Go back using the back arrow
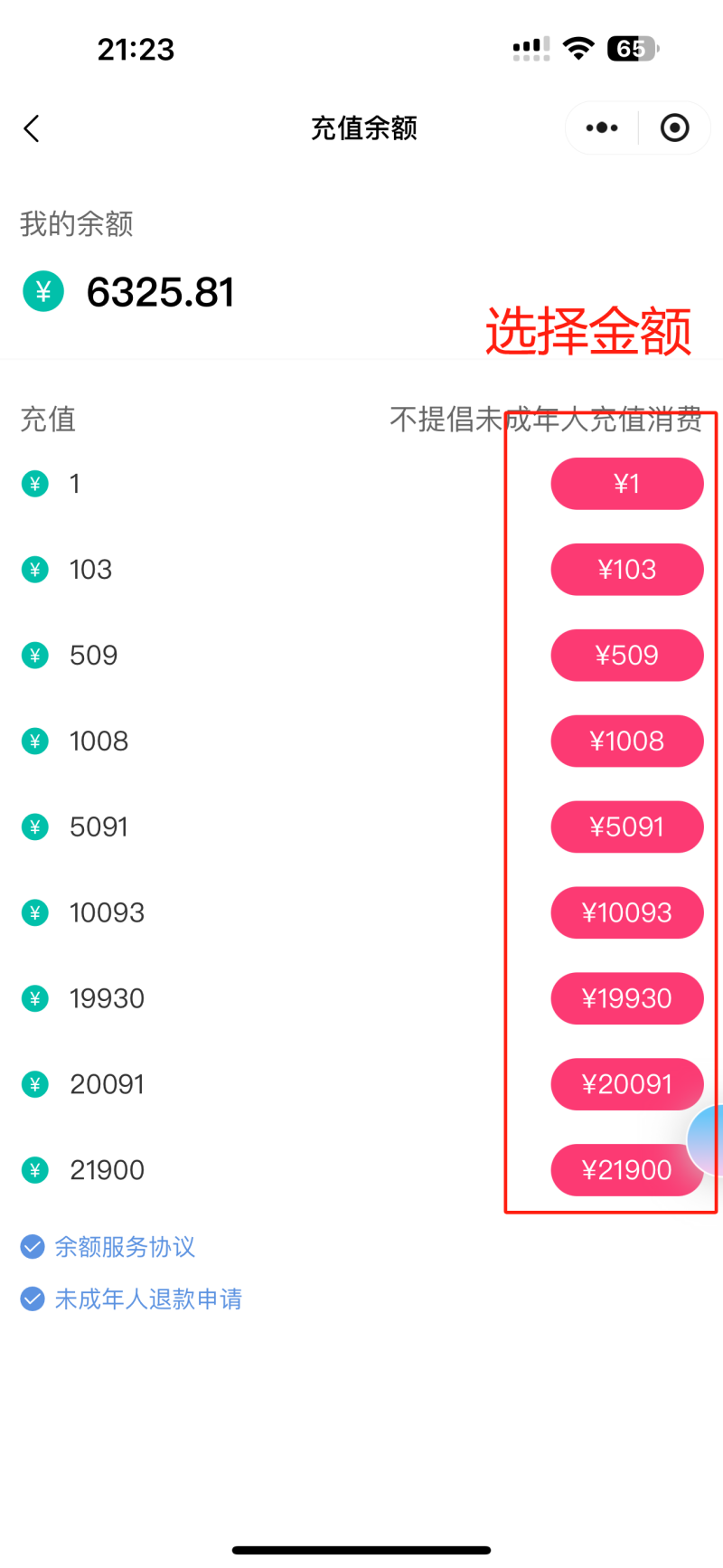The height and width of the screenshot is (1568, 723). coord(32,128)
